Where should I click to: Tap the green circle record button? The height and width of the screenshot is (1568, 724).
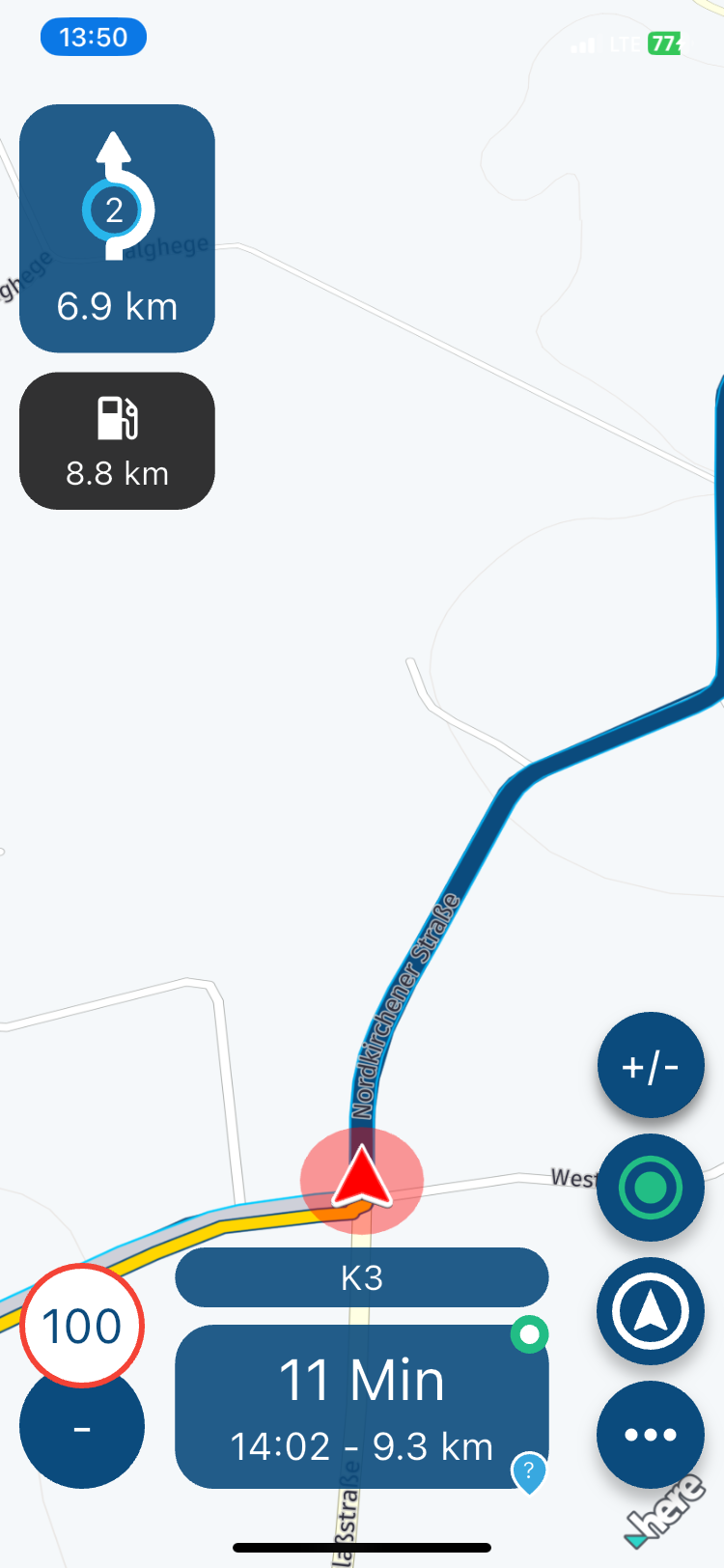tap(650, 1188)
